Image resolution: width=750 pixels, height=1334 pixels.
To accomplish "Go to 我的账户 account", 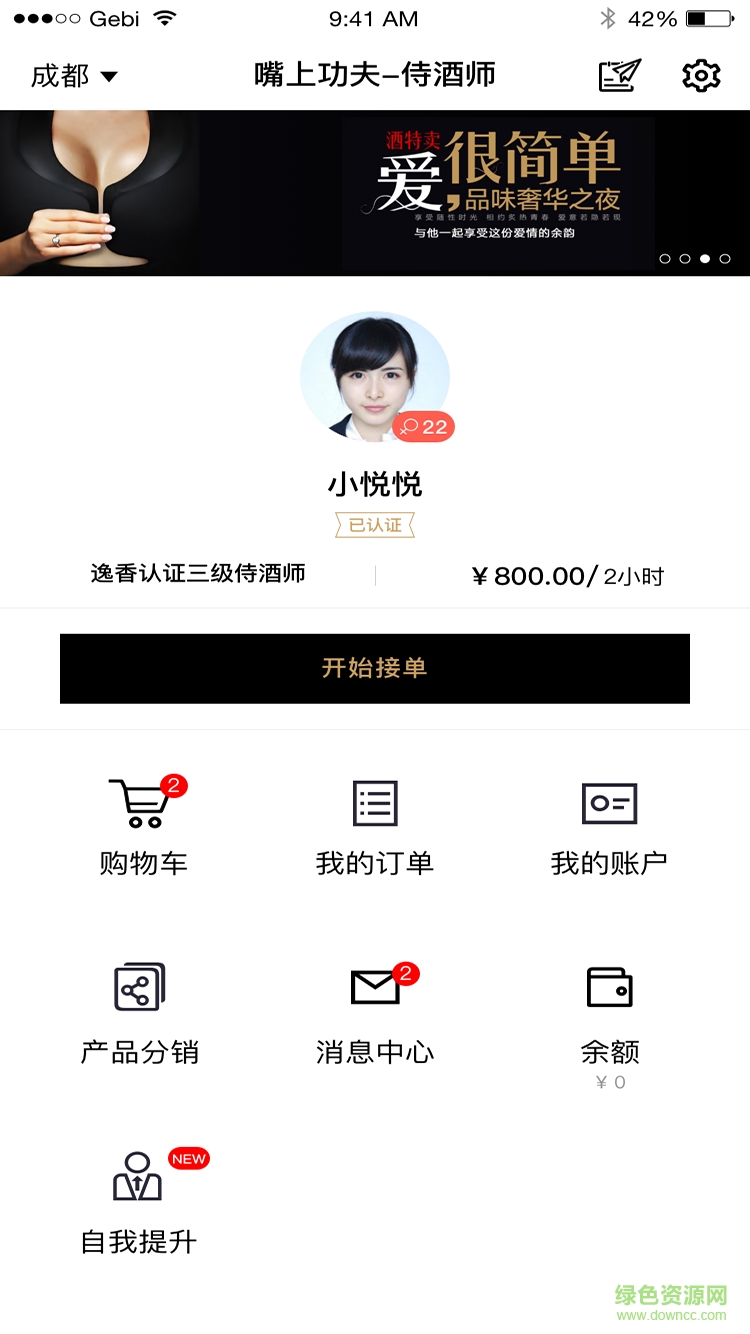I will click(609, 825).
